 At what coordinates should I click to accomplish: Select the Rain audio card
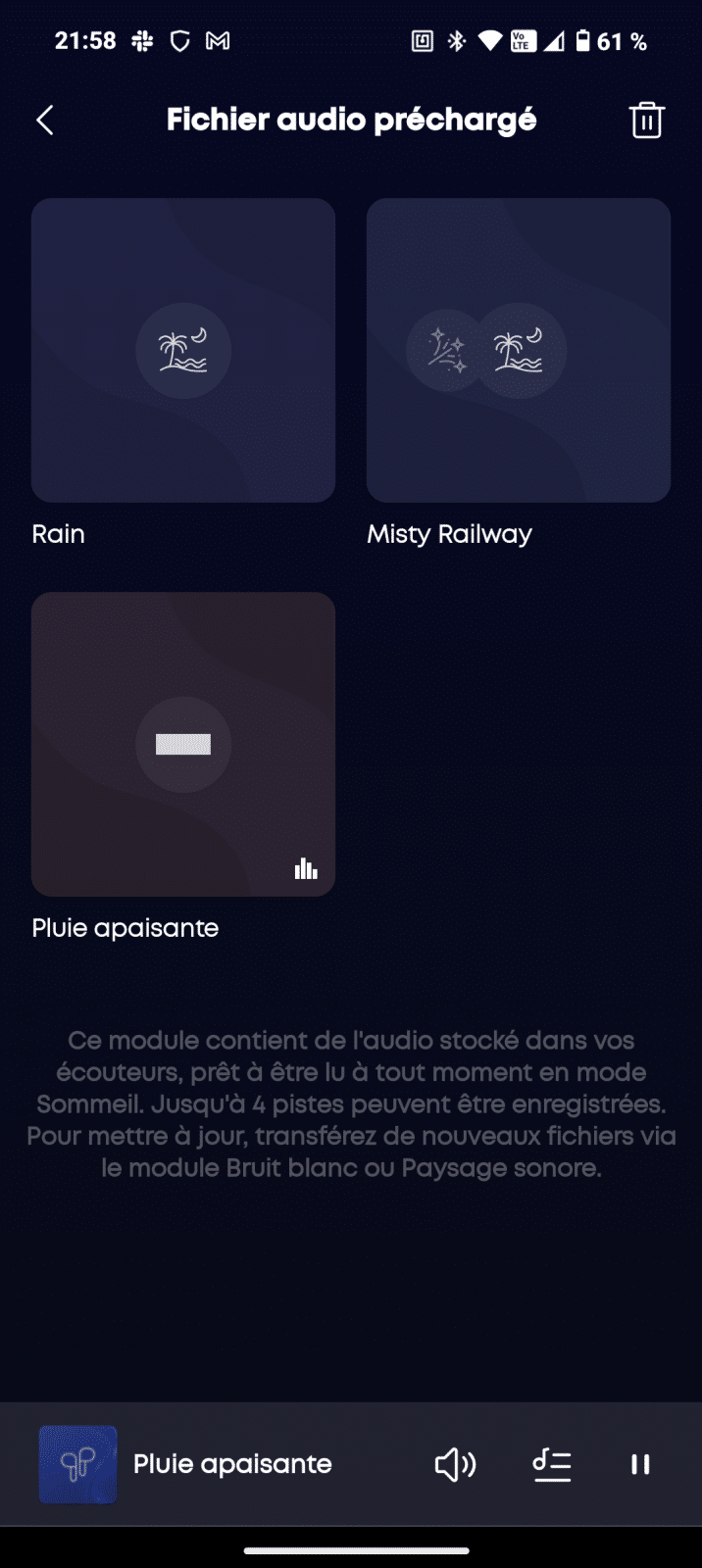(x=183, y=351)
